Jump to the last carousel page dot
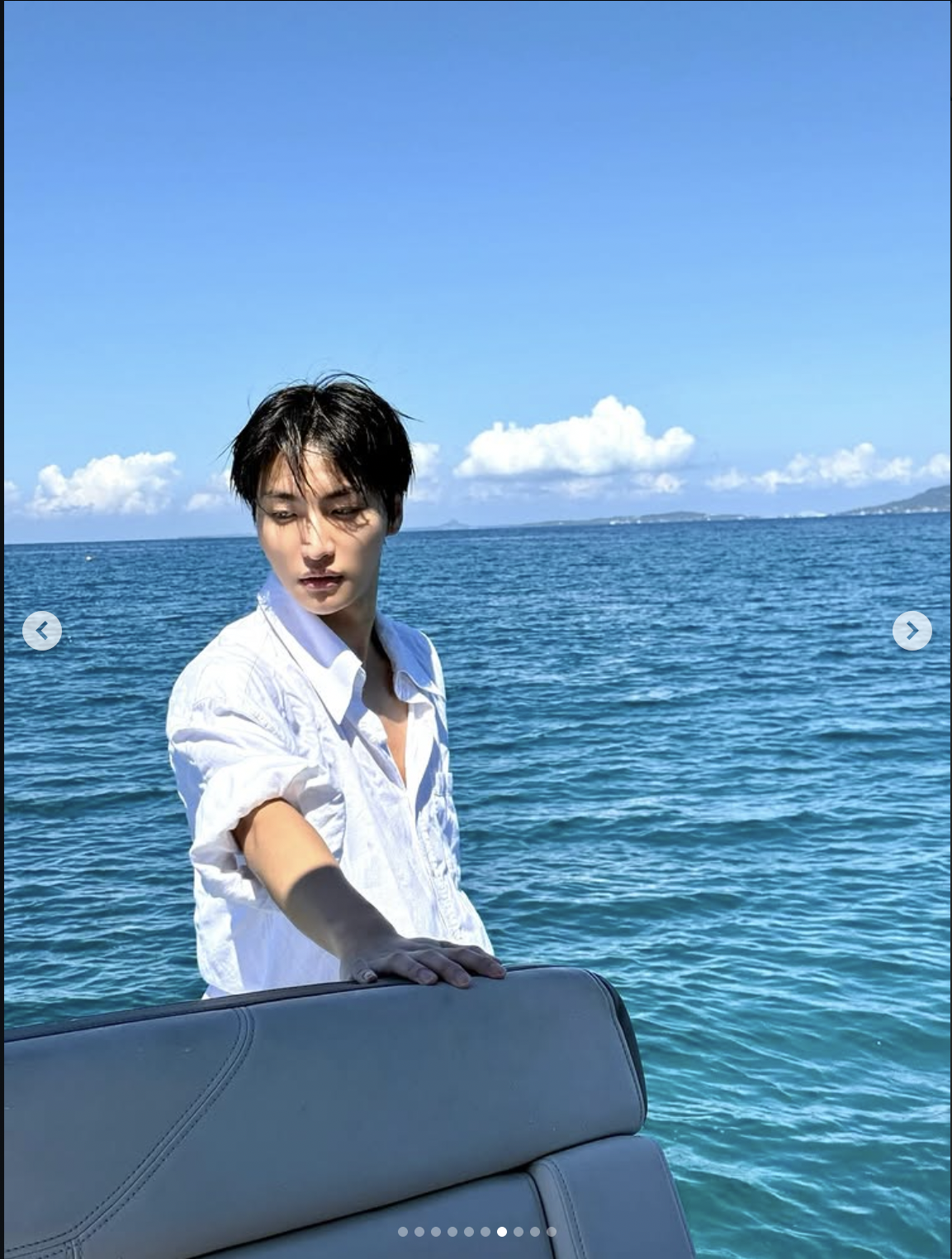Image resolution: width=952 pixels, height=1259 pixels. point(552,1232)
